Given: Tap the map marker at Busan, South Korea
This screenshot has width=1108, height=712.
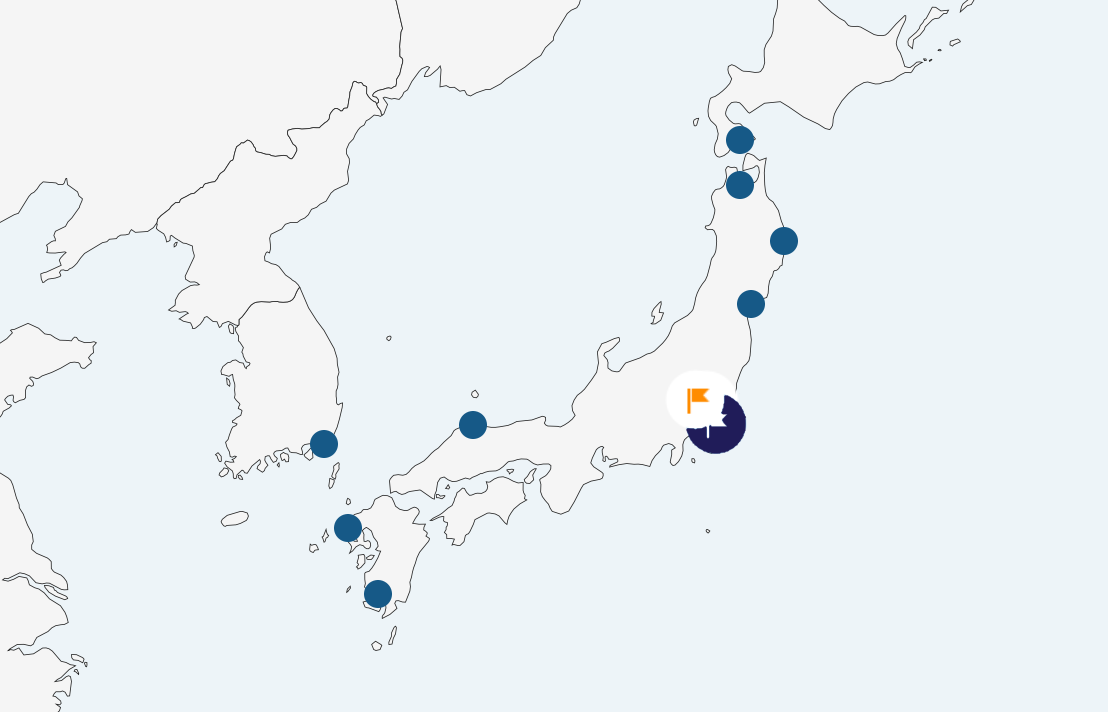Looking at the screenshot, I should 324,444.
